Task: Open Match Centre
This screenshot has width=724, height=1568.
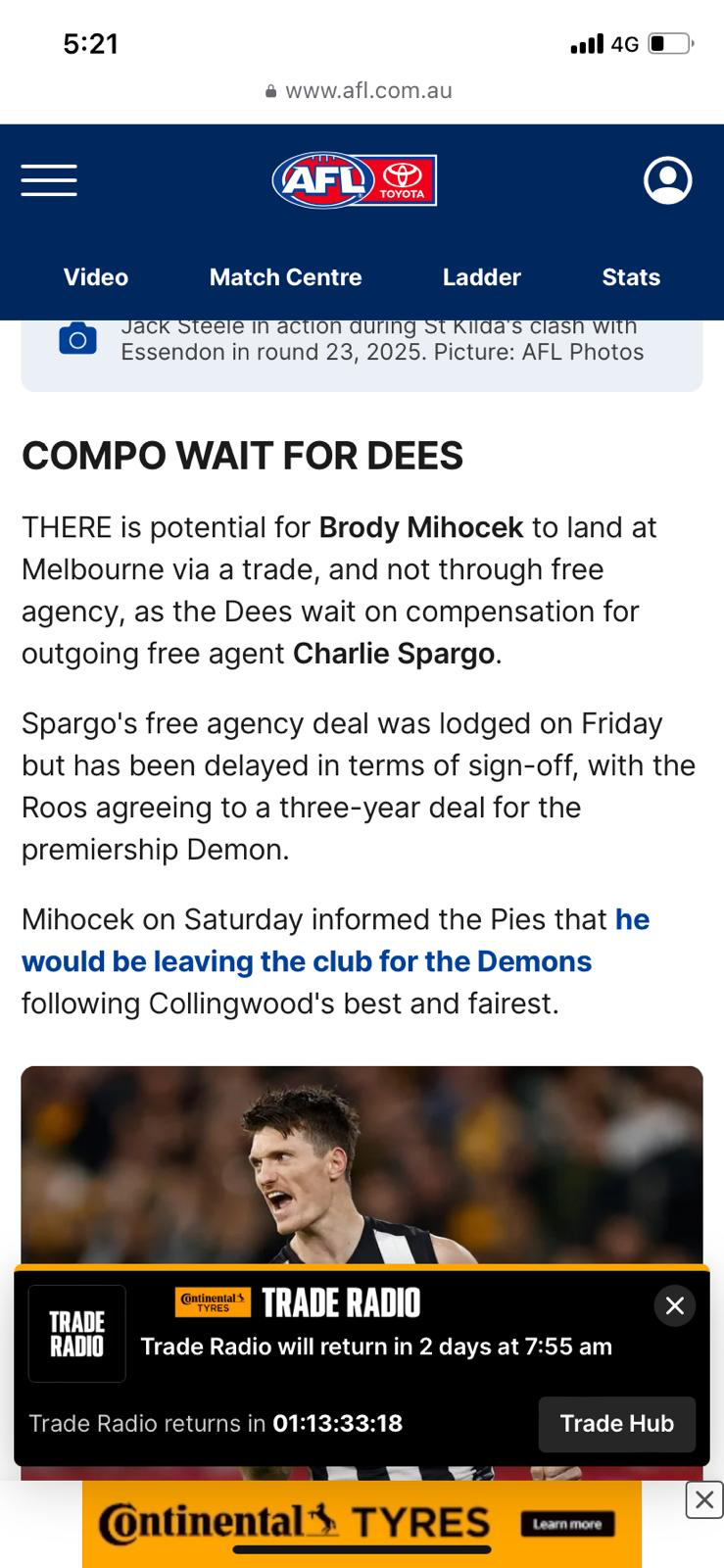Action: coord(285,277)
